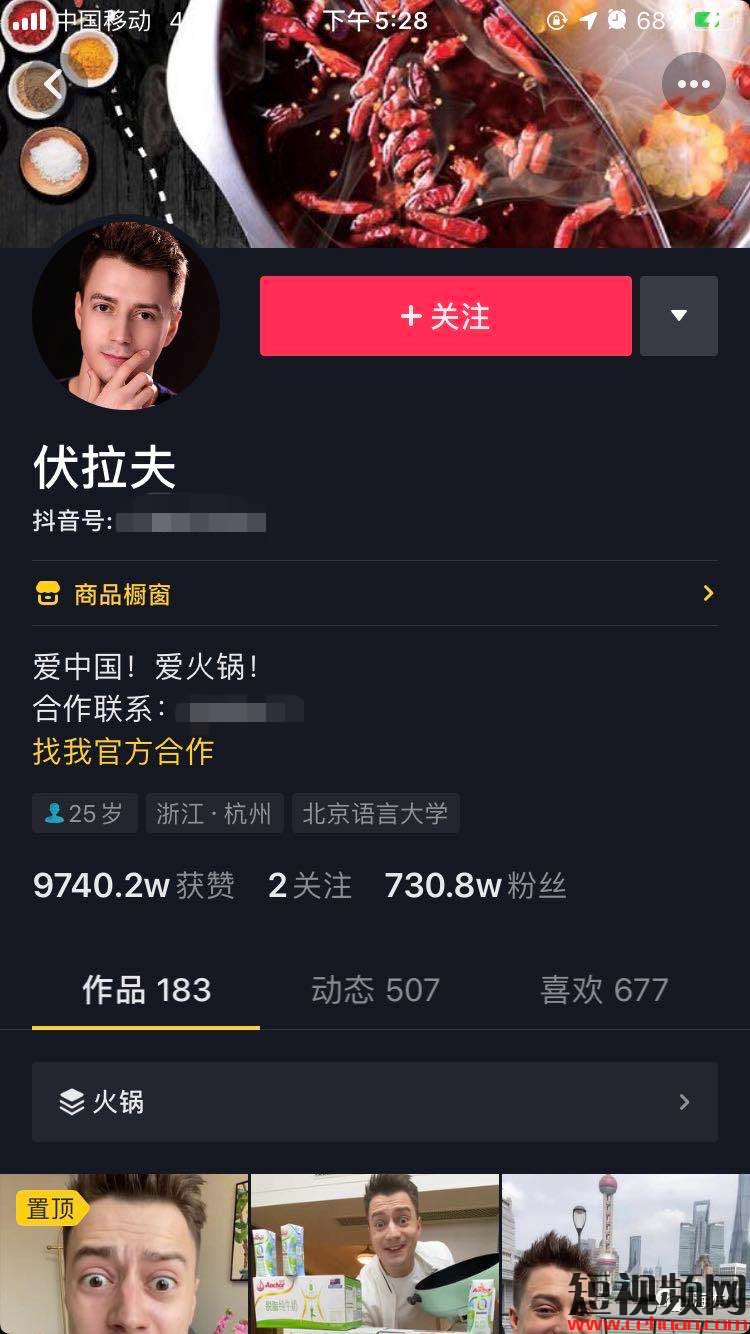View the 730.8w 粉丝 followers list
The height and width of the screenshot is (1334, 750).
pyautogui.click(x=475, y=886)
